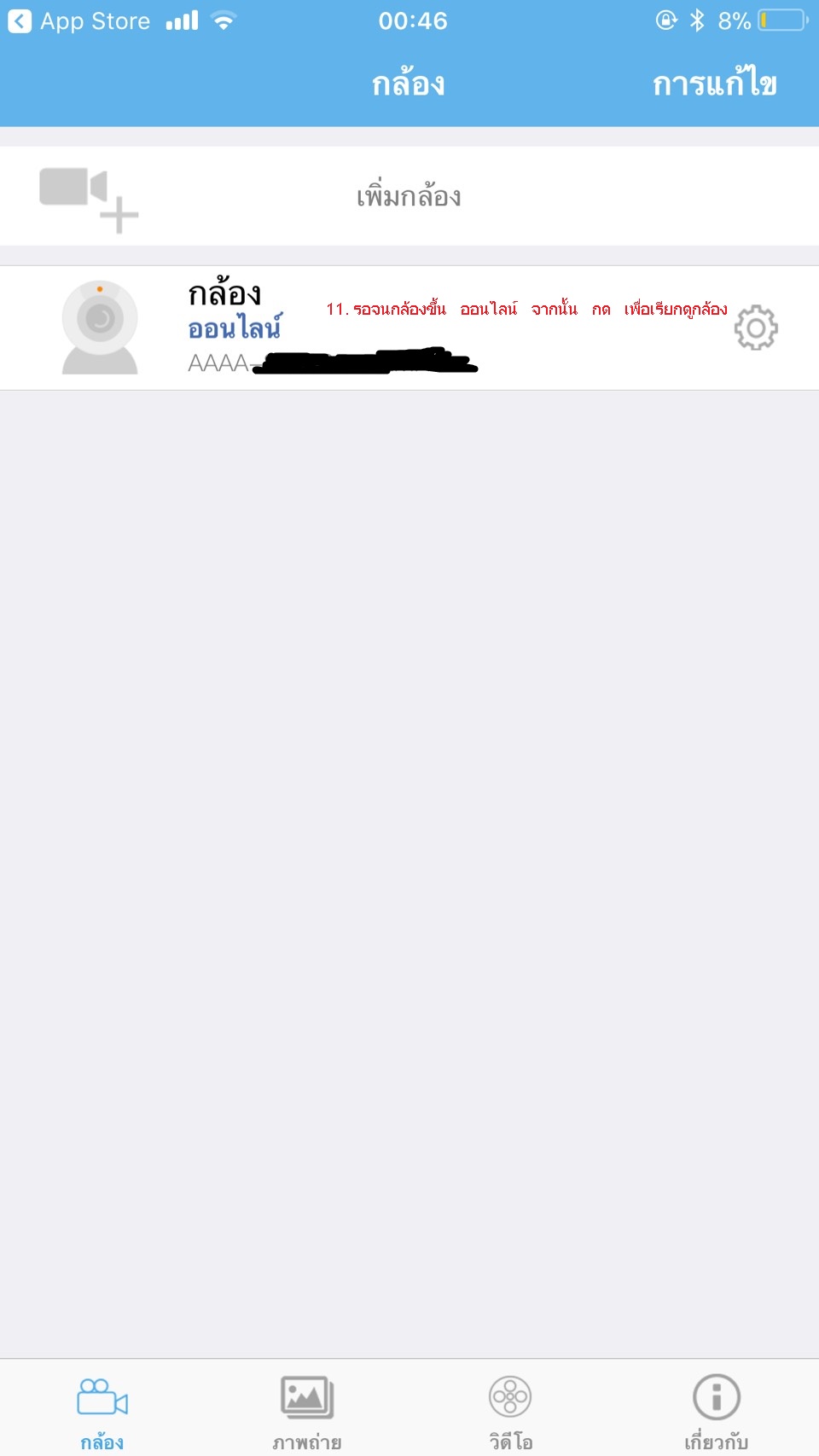
Task: Open the camera's gear settings icon
Action: 756,328
